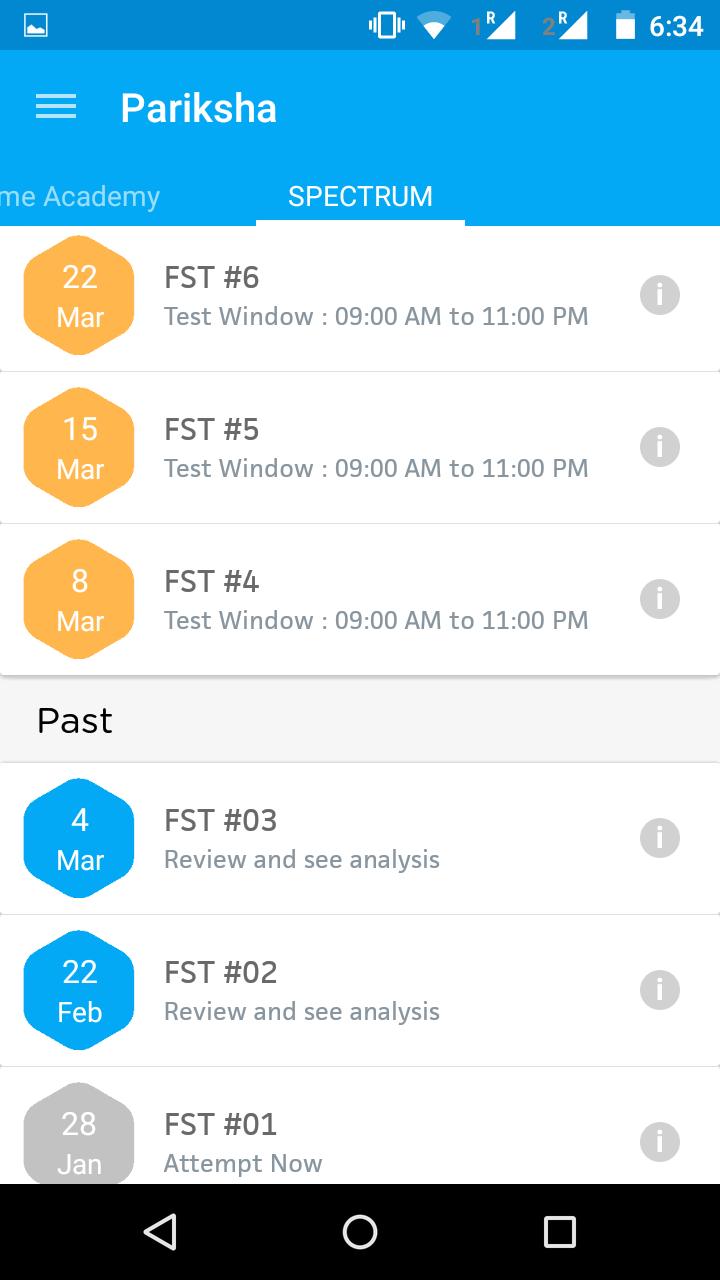720x1280 pixels.
Task: Select the SPECTRUM tab
Action: (360, 196)
